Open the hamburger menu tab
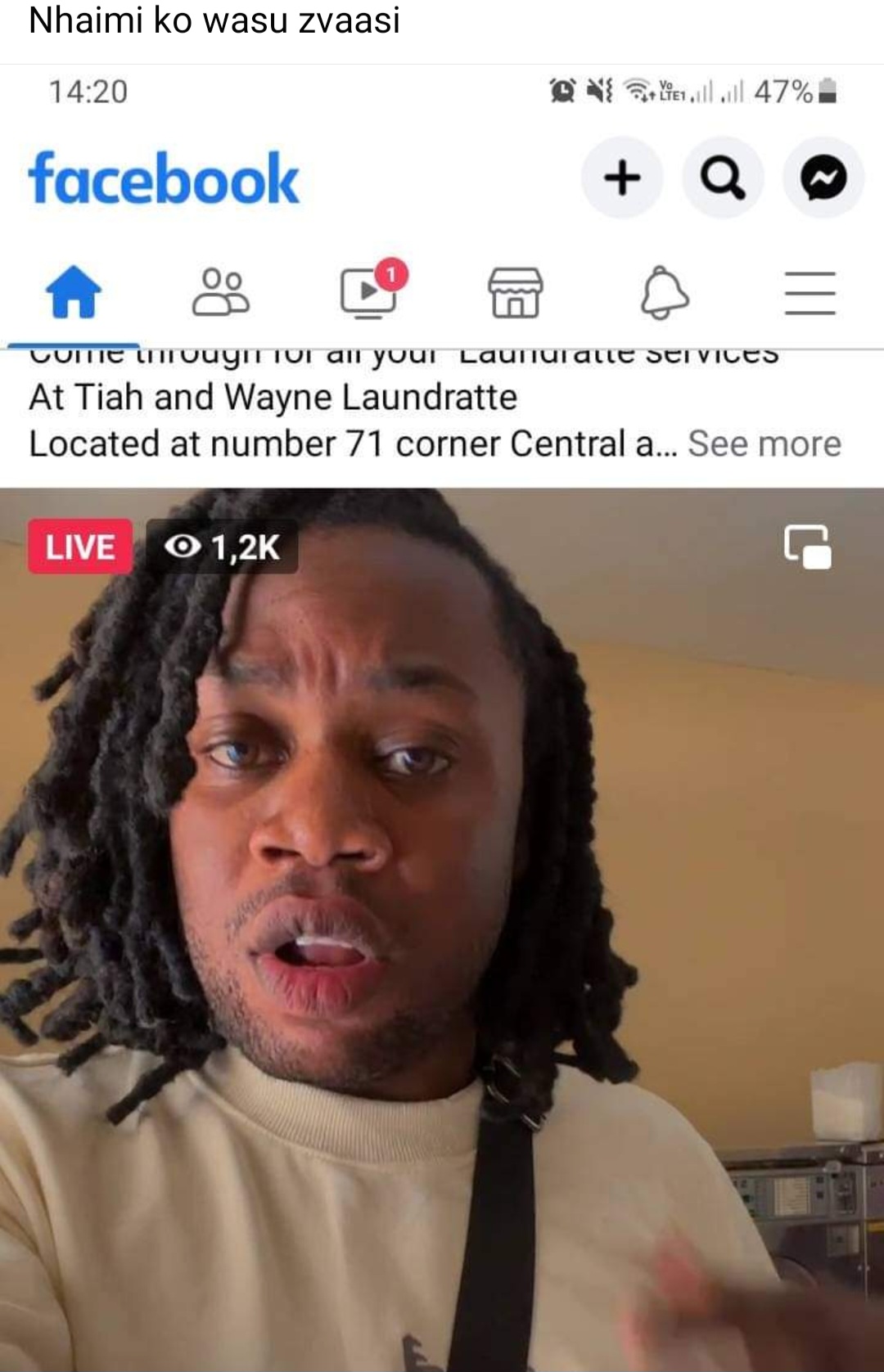Viewport: 884px width, 1372px height. click(x=810, y=293)
